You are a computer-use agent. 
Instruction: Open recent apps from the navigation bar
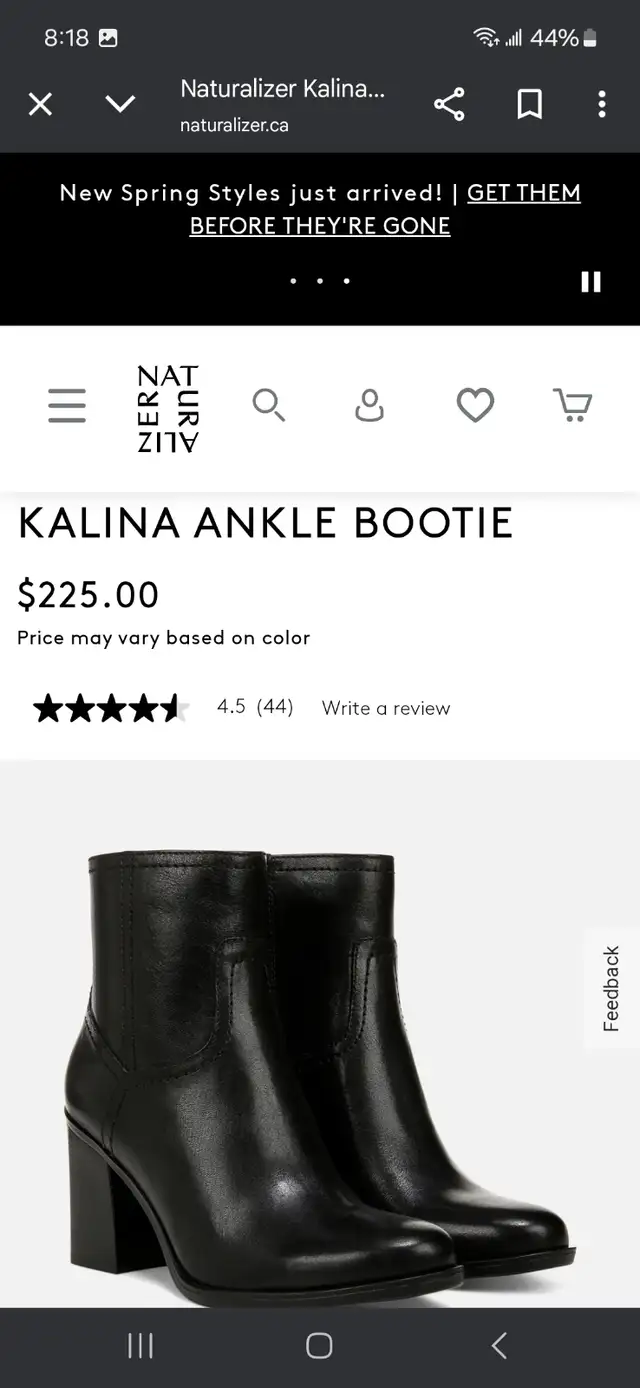140,1346
